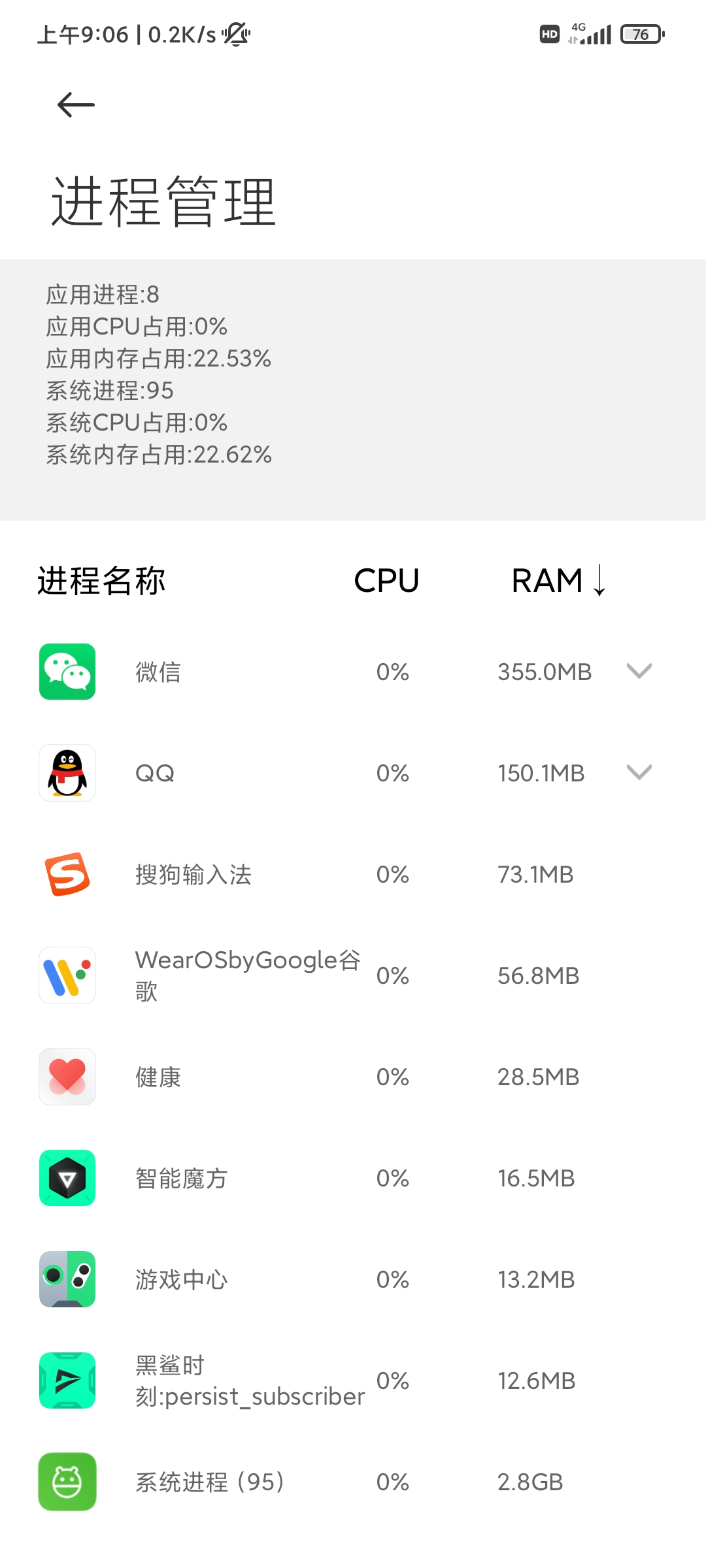Go back from the 进程管理 page
Viewport: 706px width, 1568px height.
pos(76,105)
